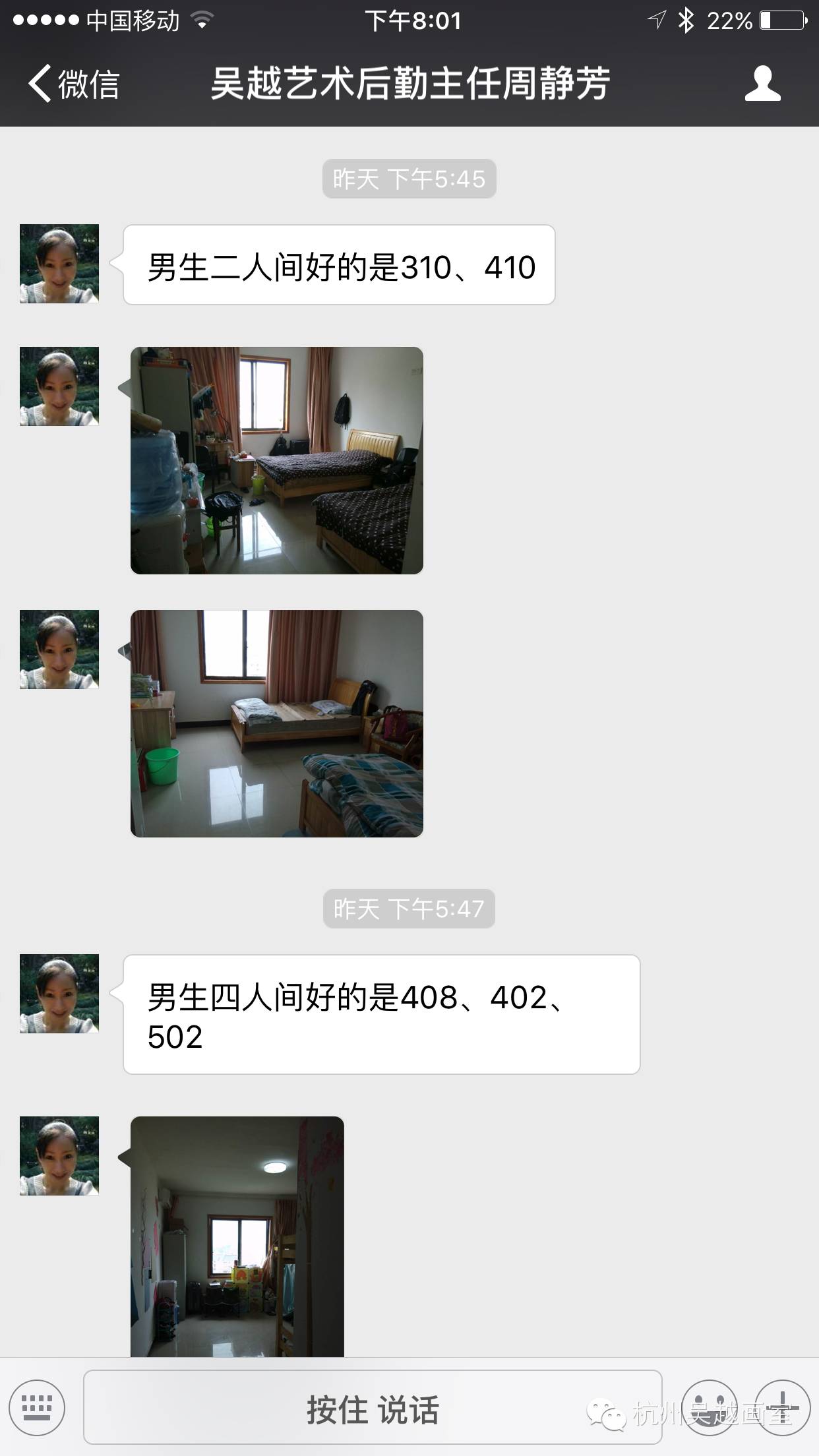Go back to the 微信 chat list
The image size is (819, 1456).
coord(74,84)
